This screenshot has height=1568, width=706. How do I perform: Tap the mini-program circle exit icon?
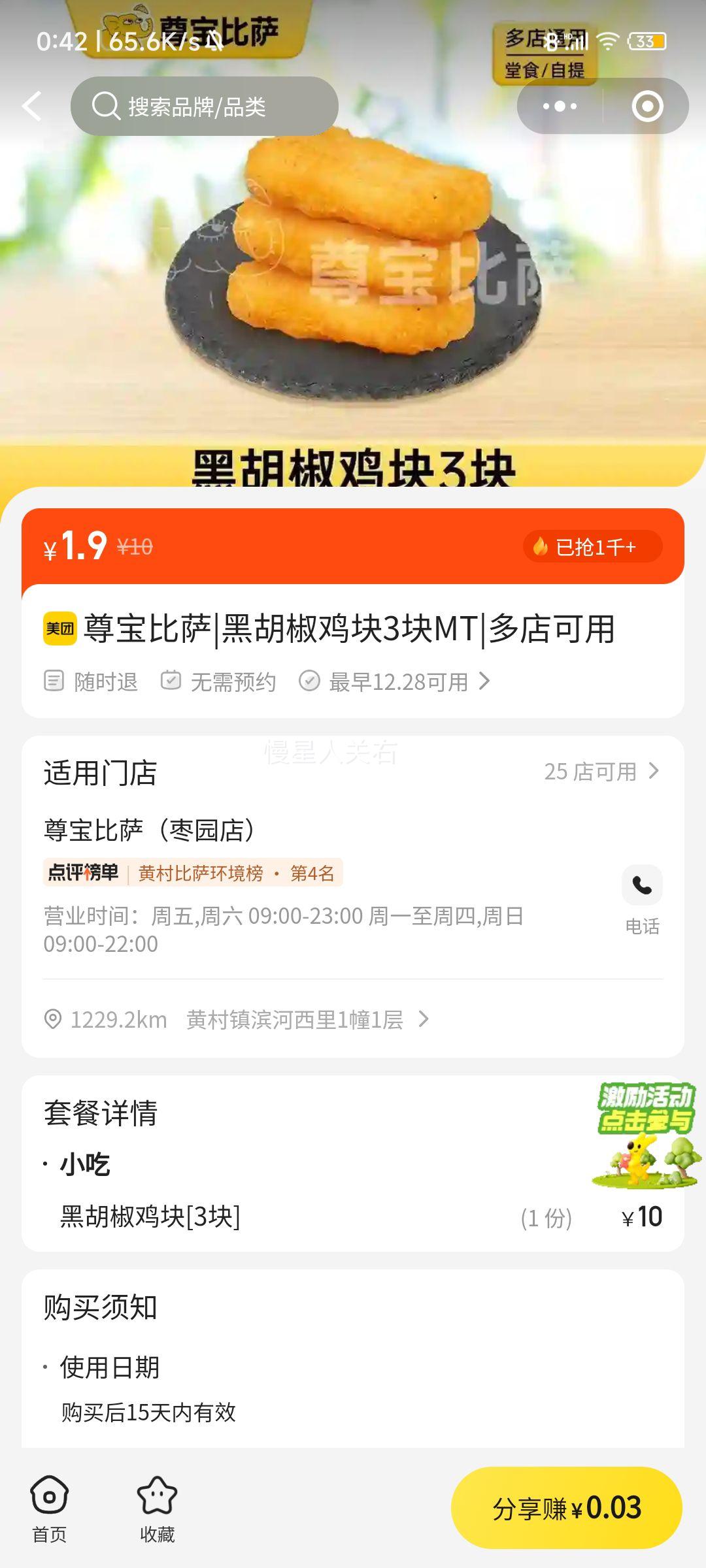click(x=647, y=105)
